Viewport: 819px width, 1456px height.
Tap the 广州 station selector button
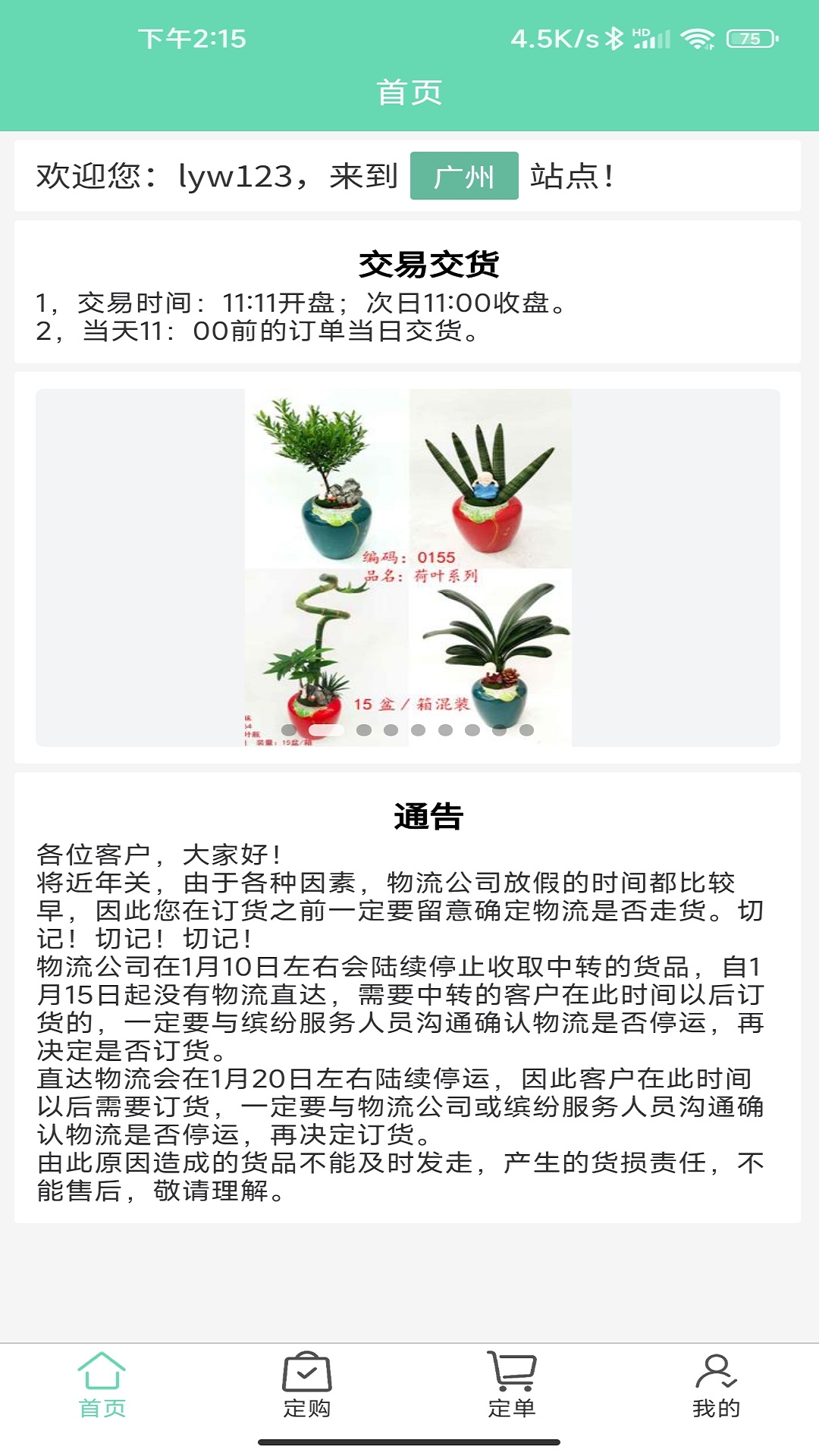click(x=464, y=176)
